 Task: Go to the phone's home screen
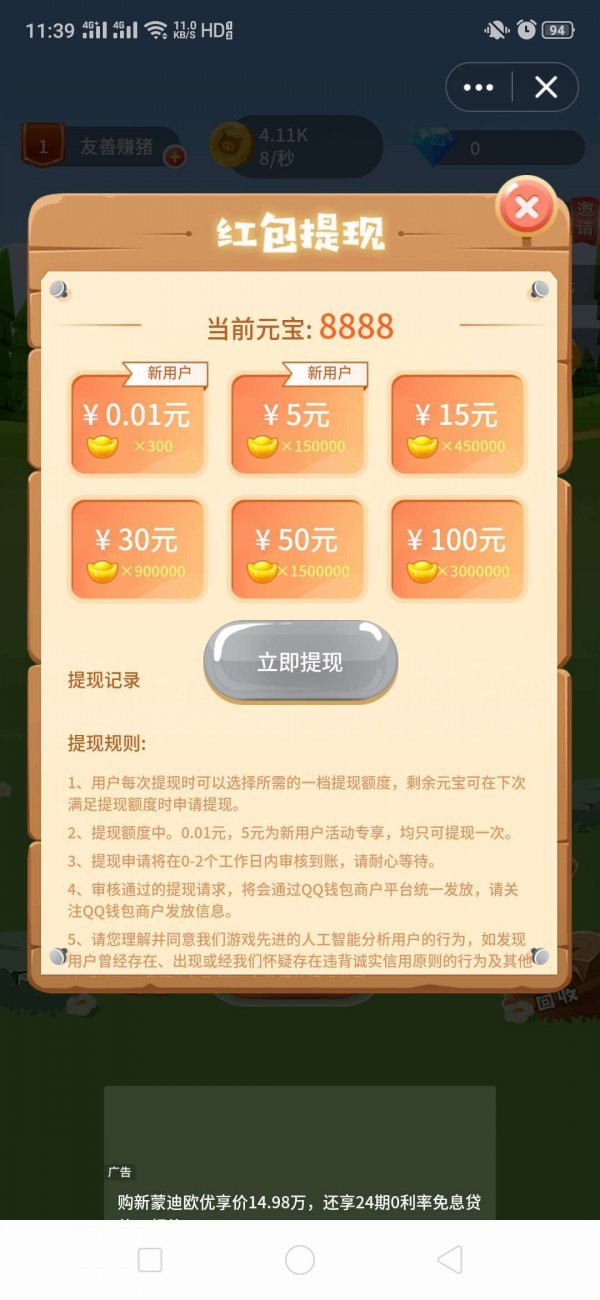point(300,1259)
